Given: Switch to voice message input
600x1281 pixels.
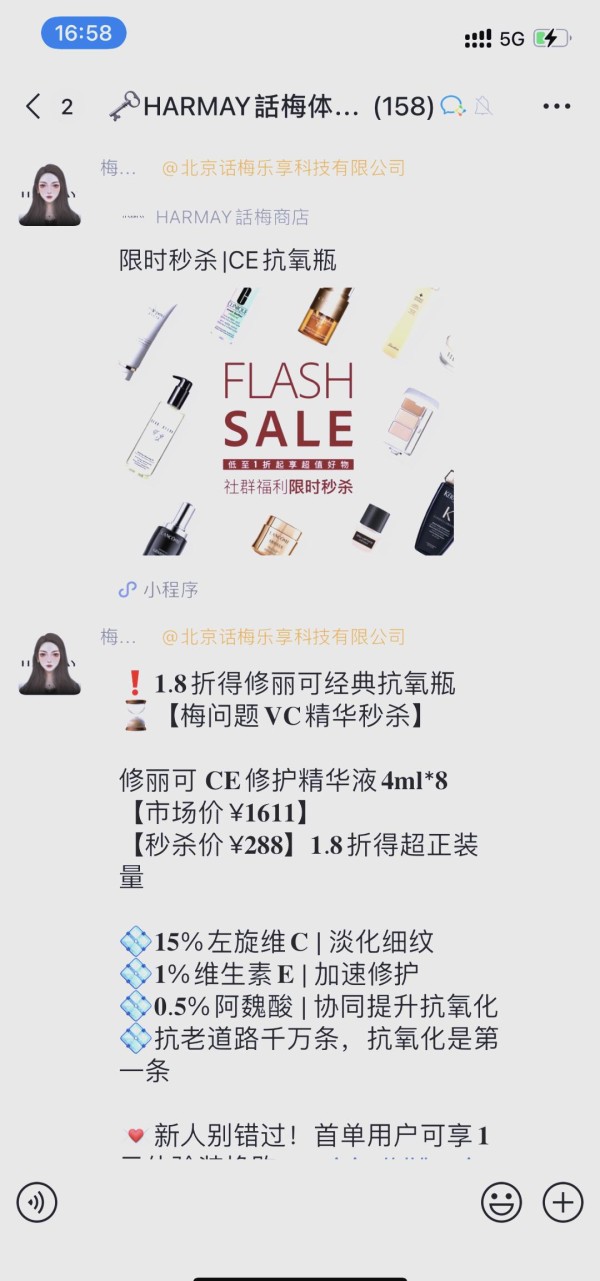Looking at the screenshot, I should pyautogui.click(x=37, y=1202).
